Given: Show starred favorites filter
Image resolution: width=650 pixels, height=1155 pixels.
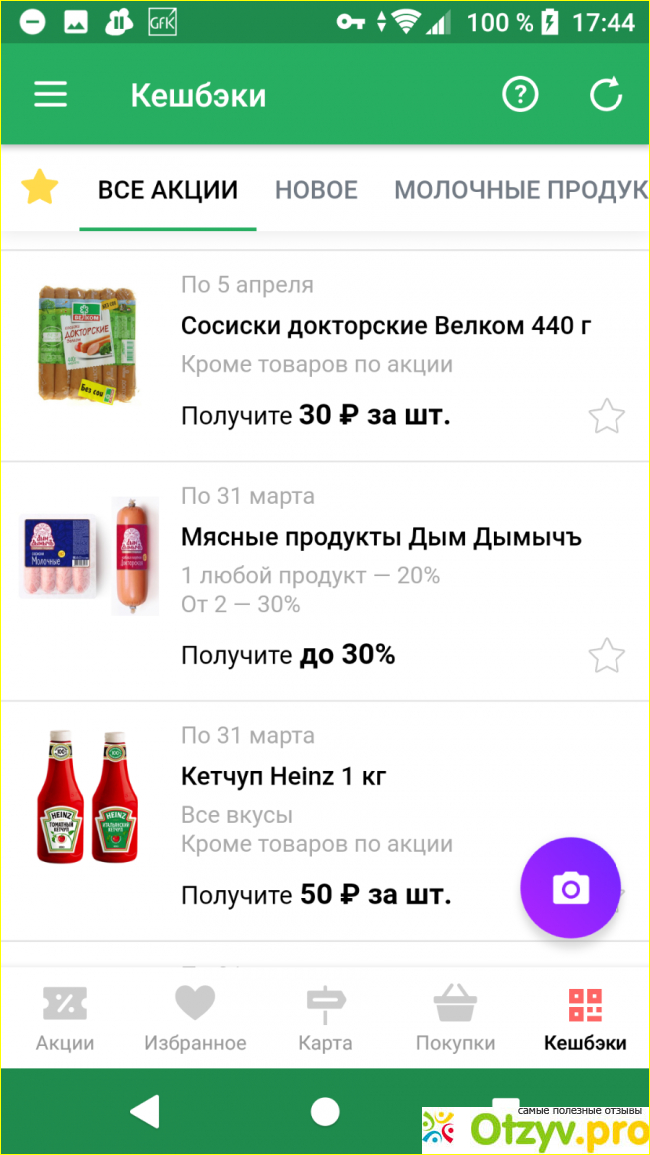Looking at the screenshot, I should 40,188.
